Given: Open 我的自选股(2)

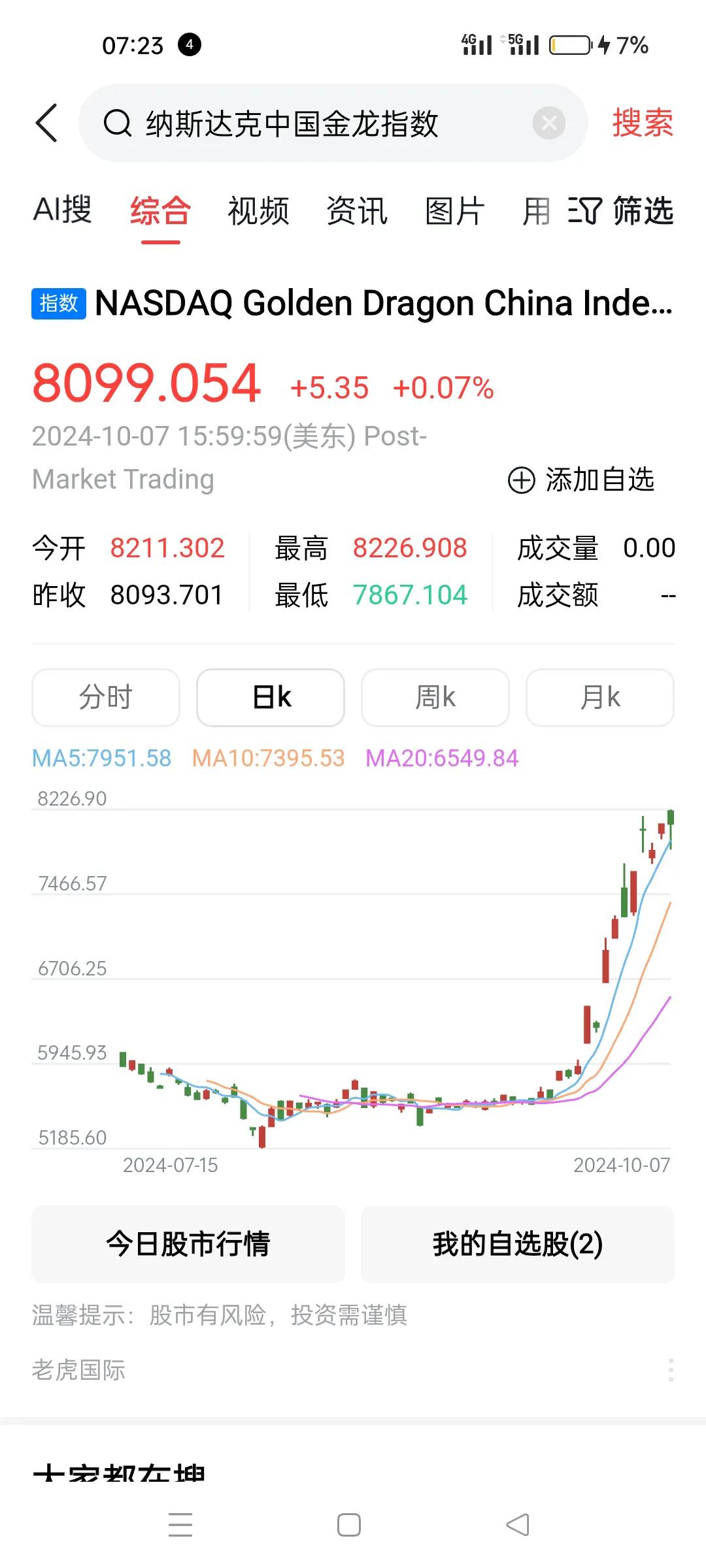Looking at the screenshot, I should (518, 1244).
